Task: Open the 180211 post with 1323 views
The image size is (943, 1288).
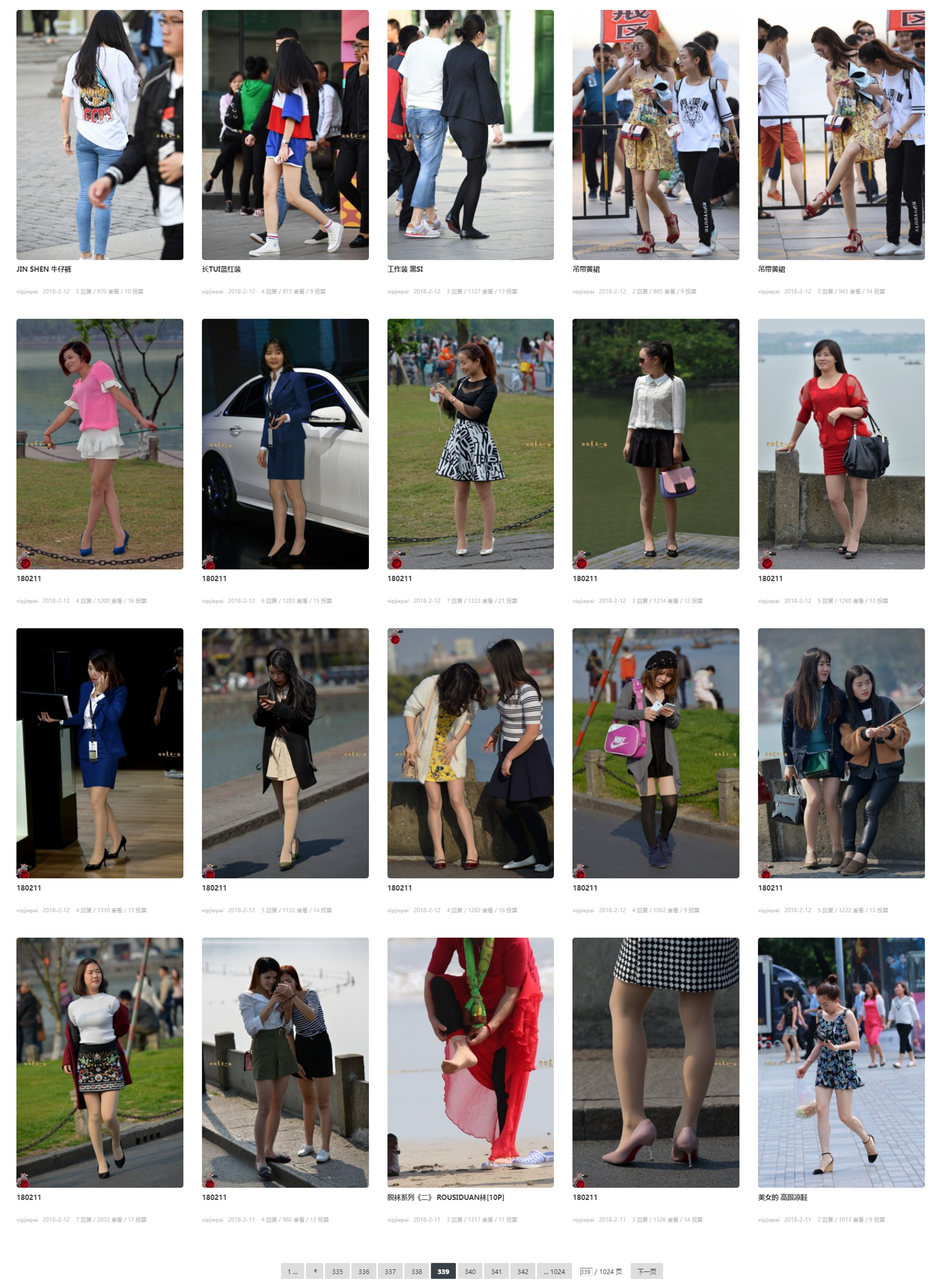Action: (x=470, y=443)
